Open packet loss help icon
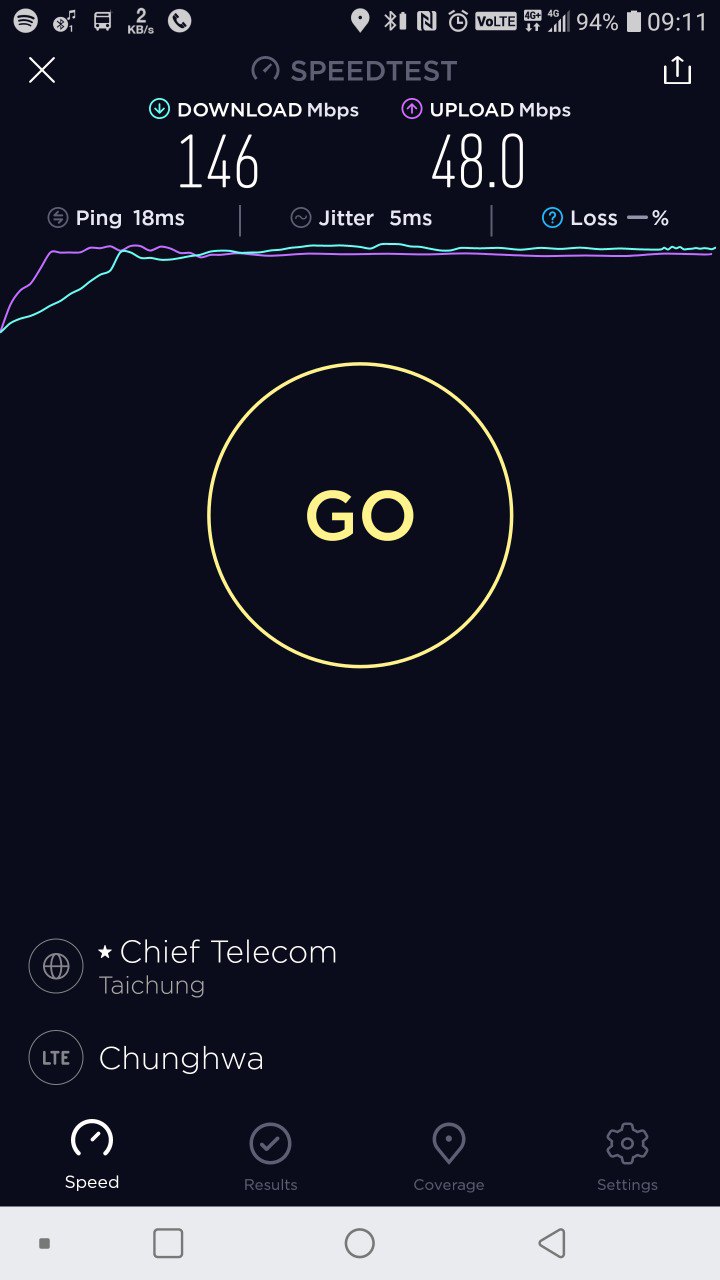 (x=551, y=218)
